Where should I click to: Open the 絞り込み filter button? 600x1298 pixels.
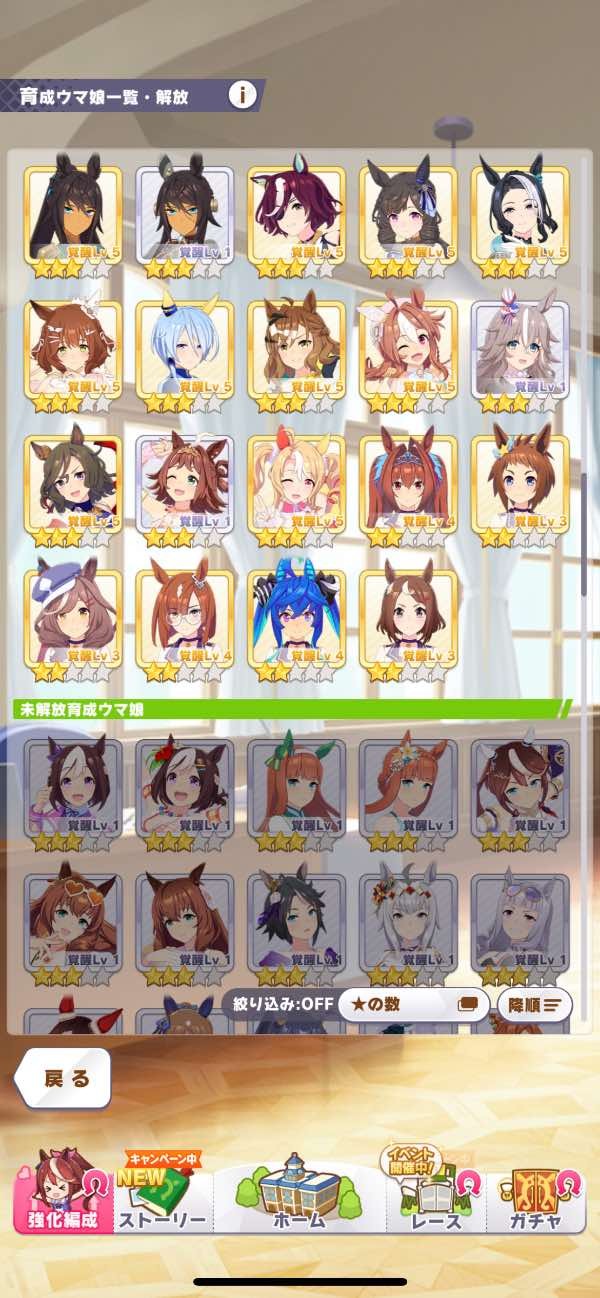pyautogui.click(x=274, y=1004)
